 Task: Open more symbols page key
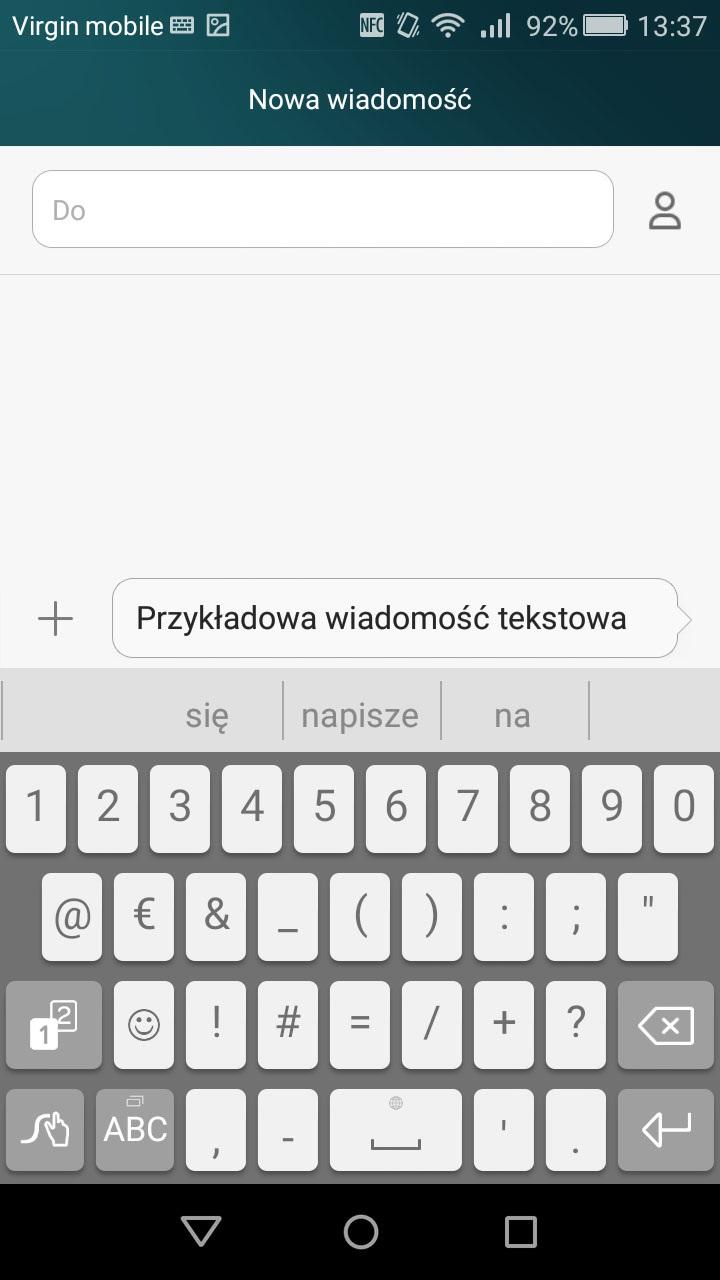(x=54, y=1024)
